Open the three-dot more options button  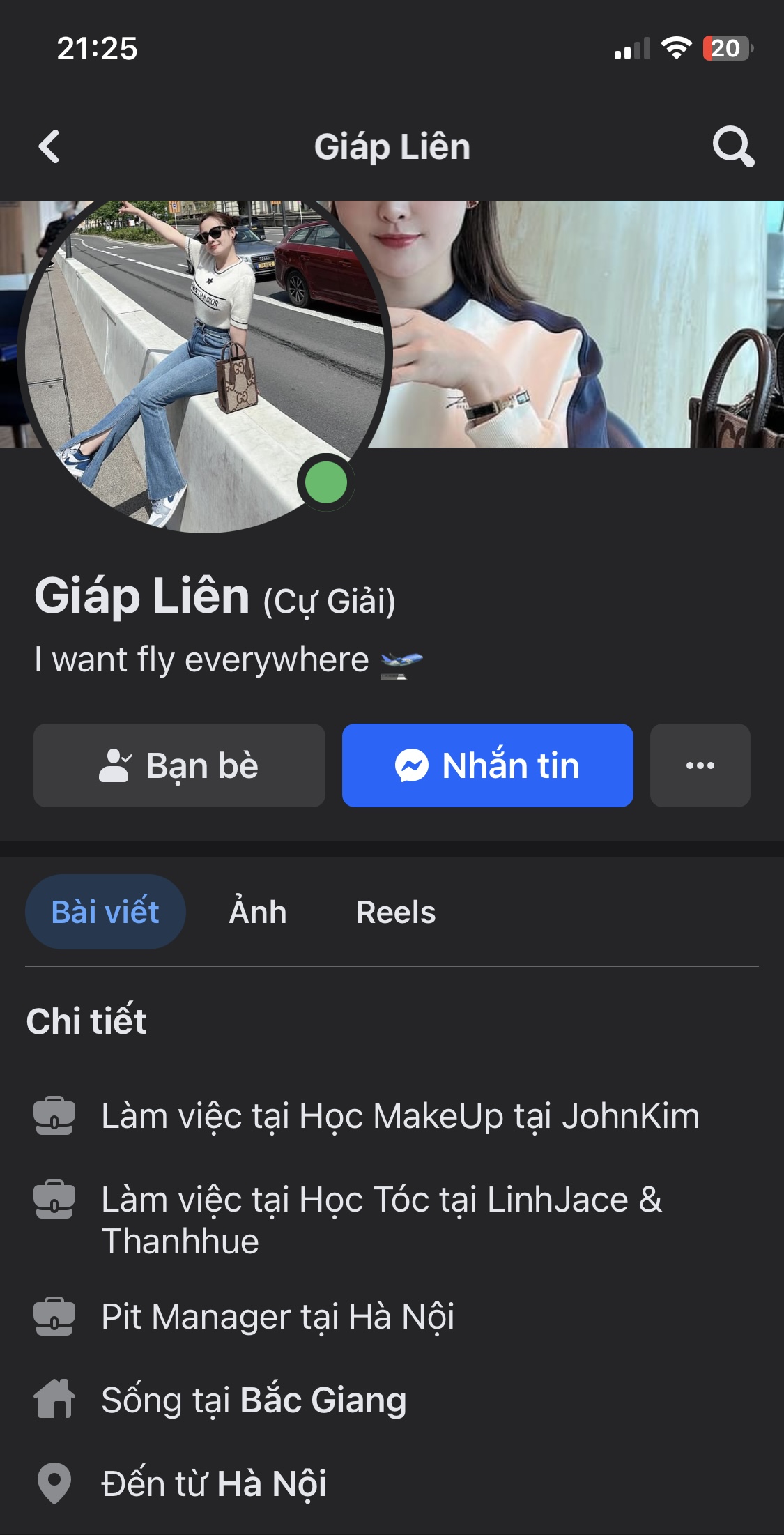[x=700, y=765]
